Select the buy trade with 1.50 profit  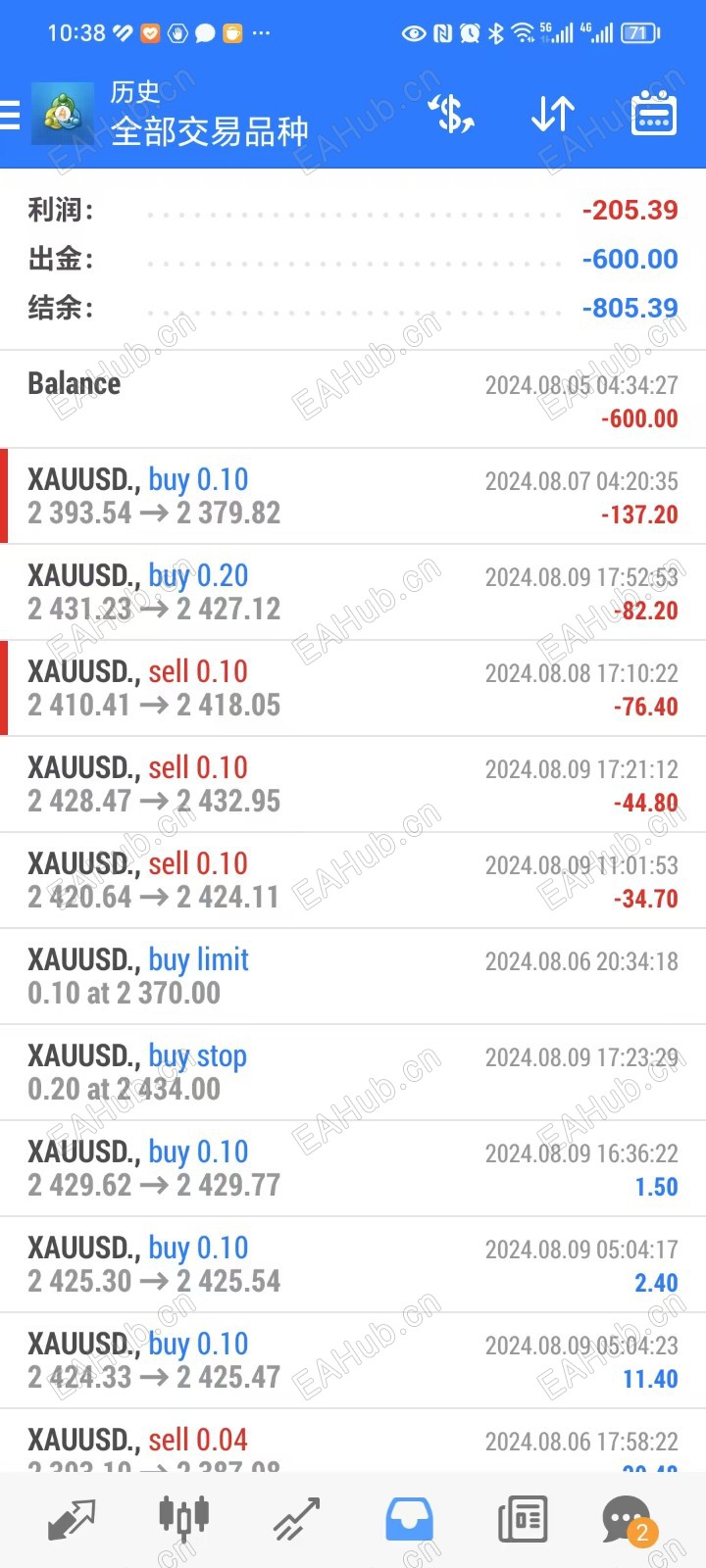click(x=353, y=1168)
